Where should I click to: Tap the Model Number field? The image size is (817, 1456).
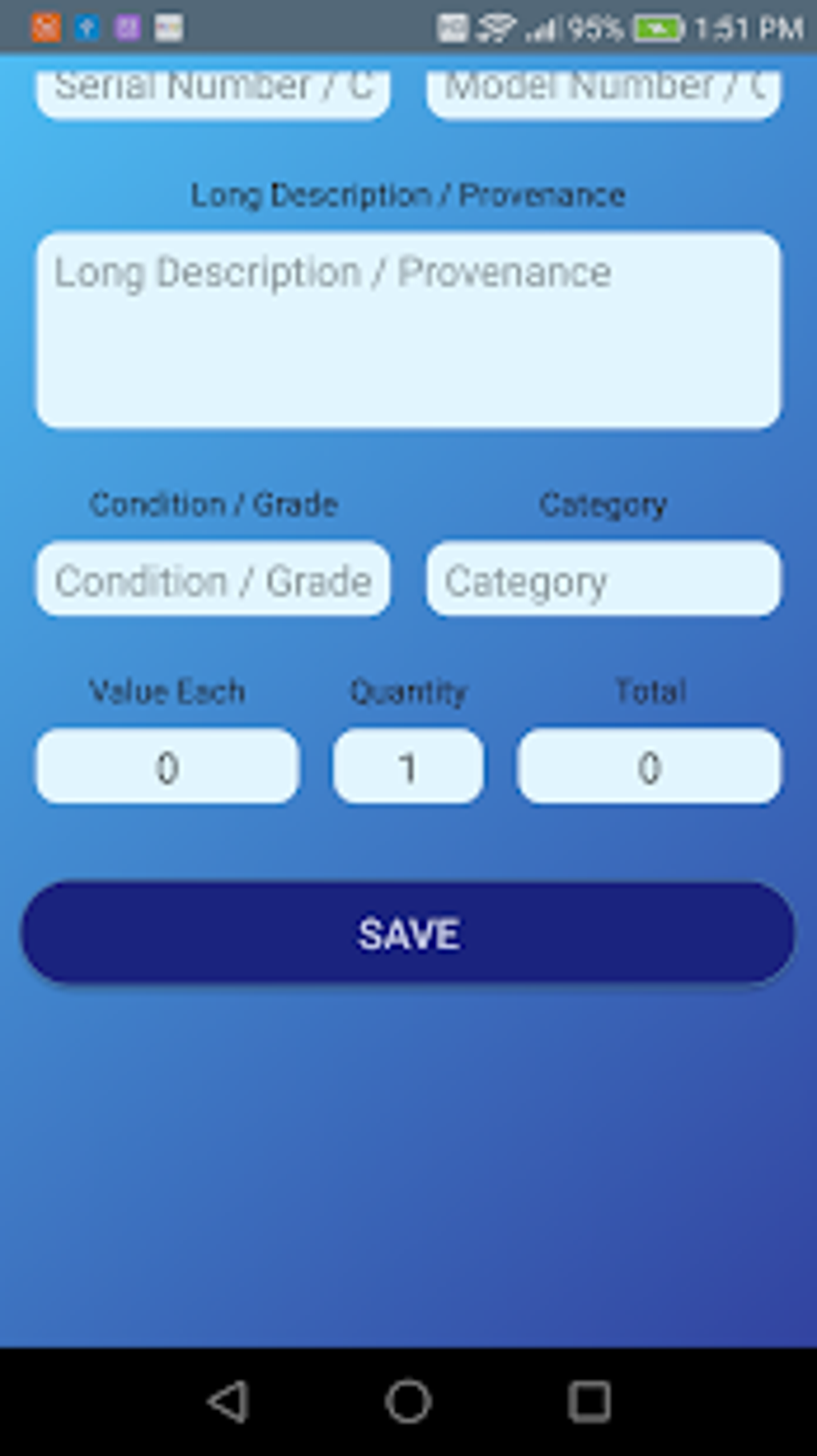[603, 92]
